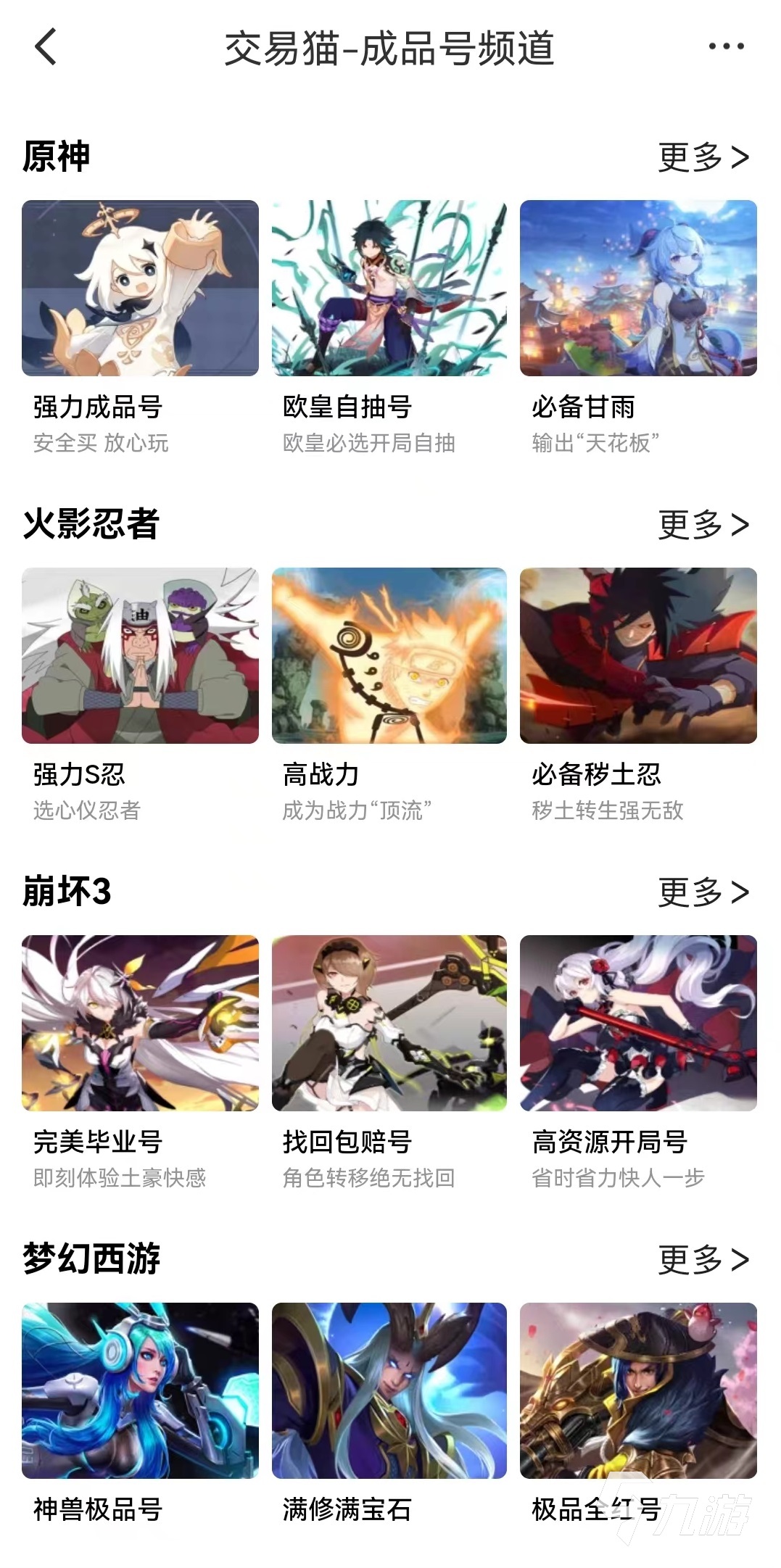See more 崩坏3 accounts
Image resolution: width=781 pixels, height=1568 pixels.
point(703,892)
